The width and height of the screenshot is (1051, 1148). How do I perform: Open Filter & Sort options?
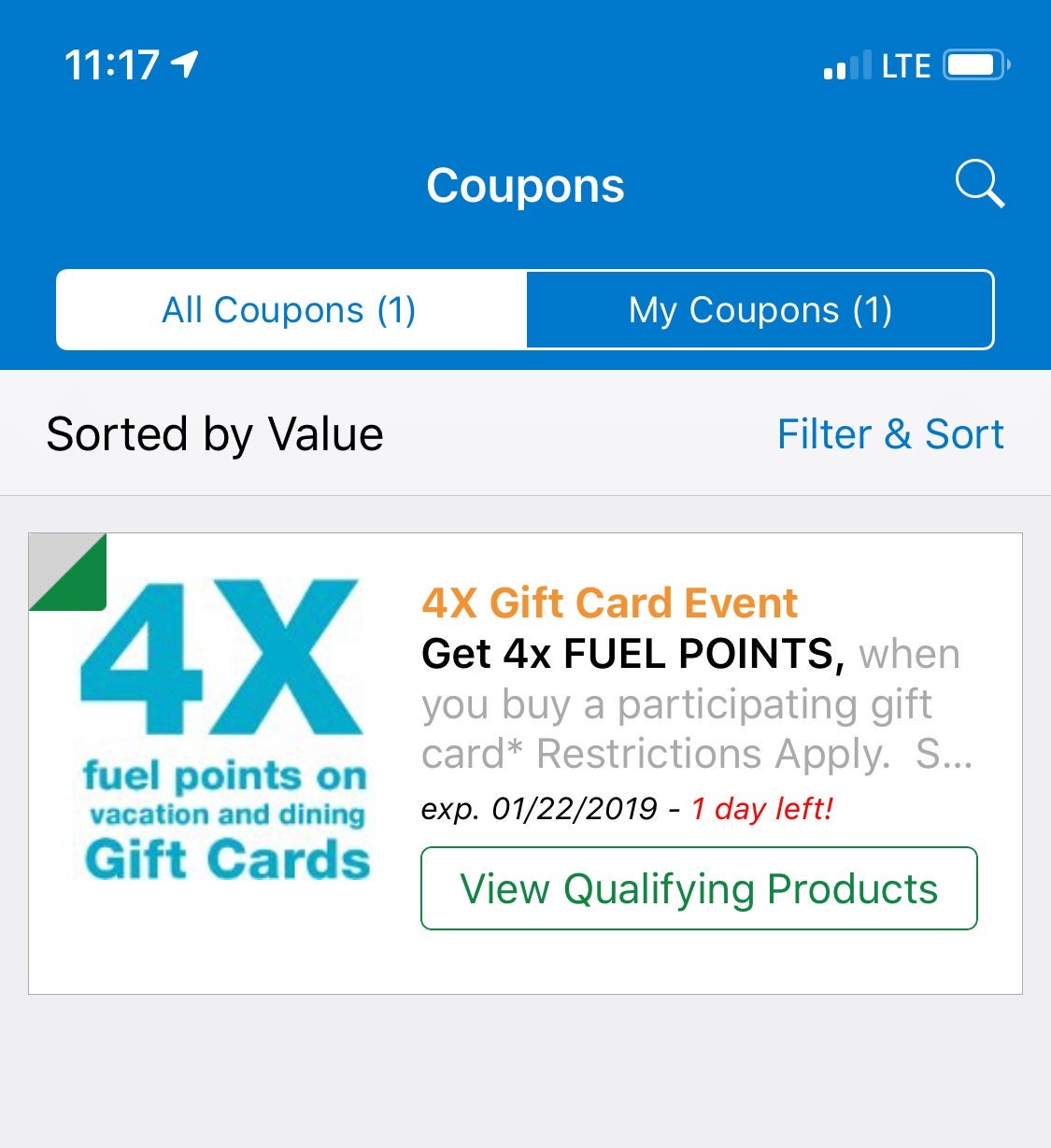[890, 434]
